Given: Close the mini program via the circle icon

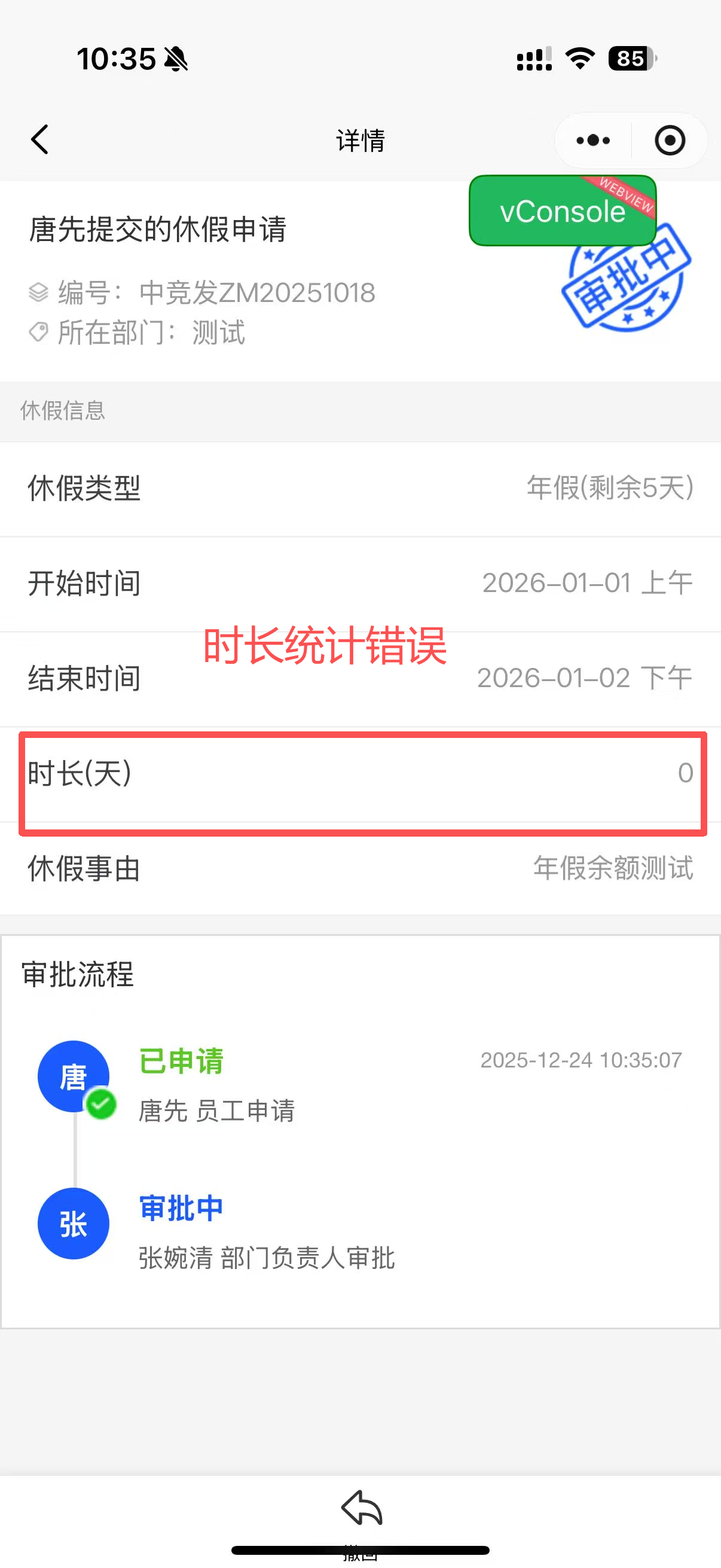Looking at the screenshot, I should [669, 141].
